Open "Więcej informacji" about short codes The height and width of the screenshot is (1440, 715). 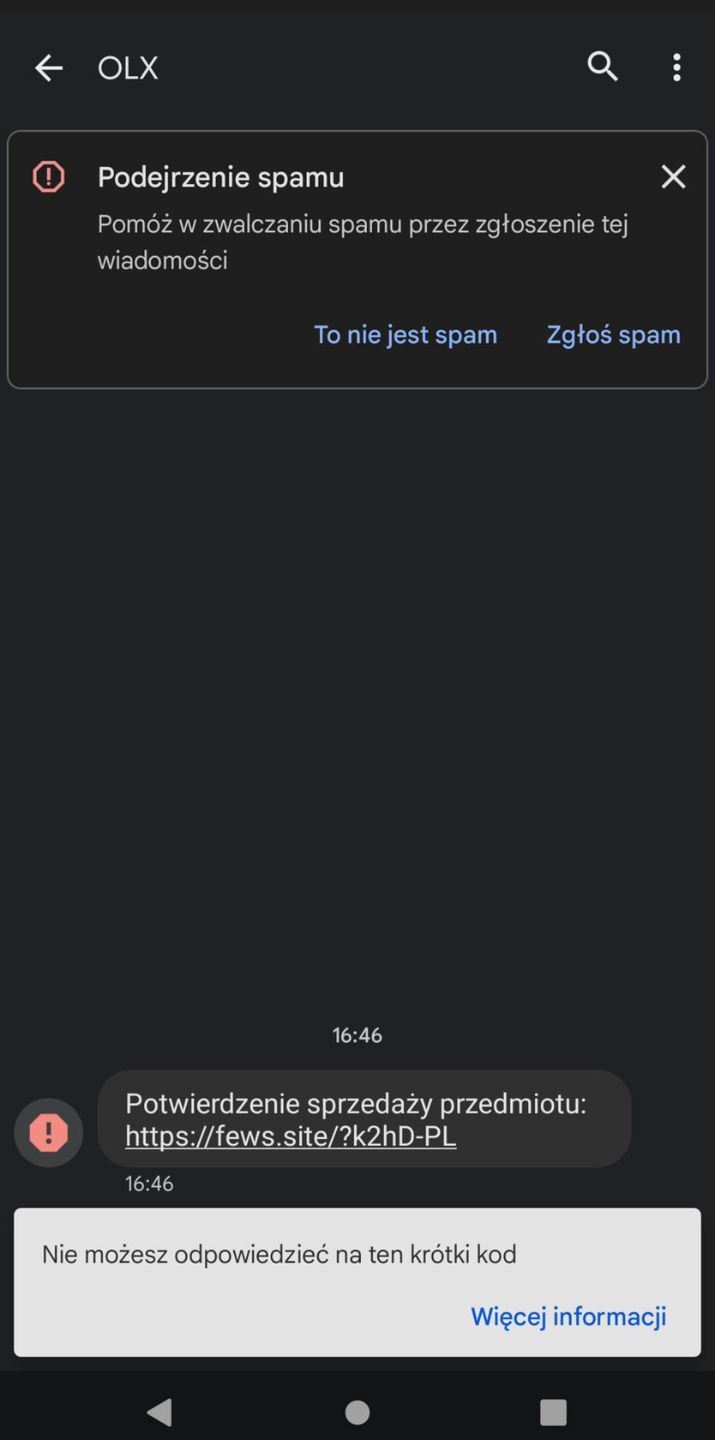pyautogui.click(x=568, y=1316)
